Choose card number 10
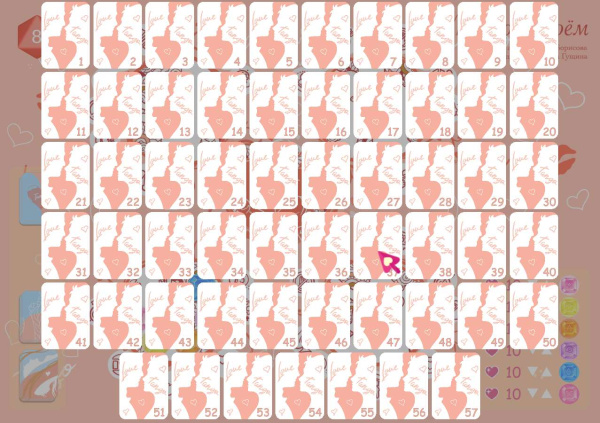The image size is (600, 423). pyautogui.click(x=533, y=35)
